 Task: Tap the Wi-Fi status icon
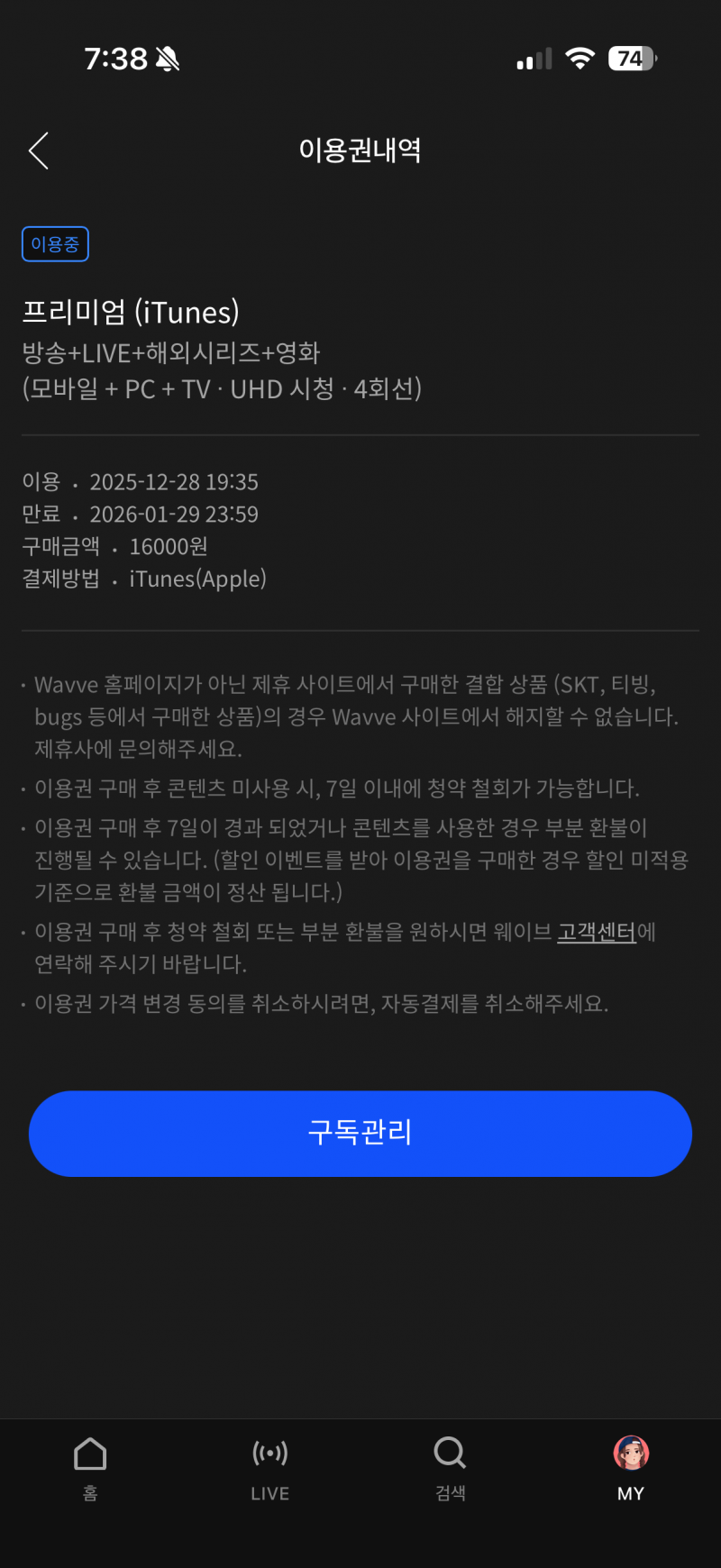click(x=580, y=57)
